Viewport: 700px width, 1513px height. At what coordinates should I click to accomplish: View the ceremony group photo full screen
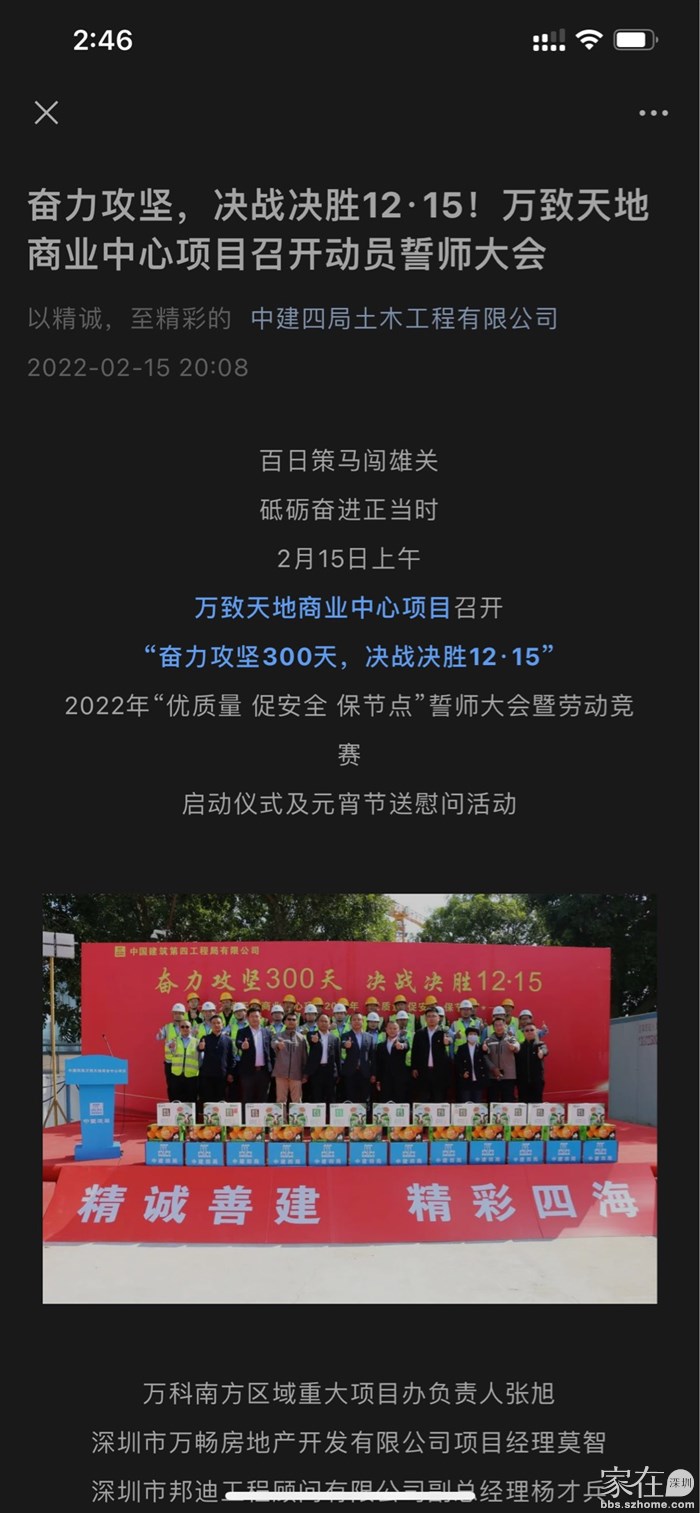point(349,1097)
